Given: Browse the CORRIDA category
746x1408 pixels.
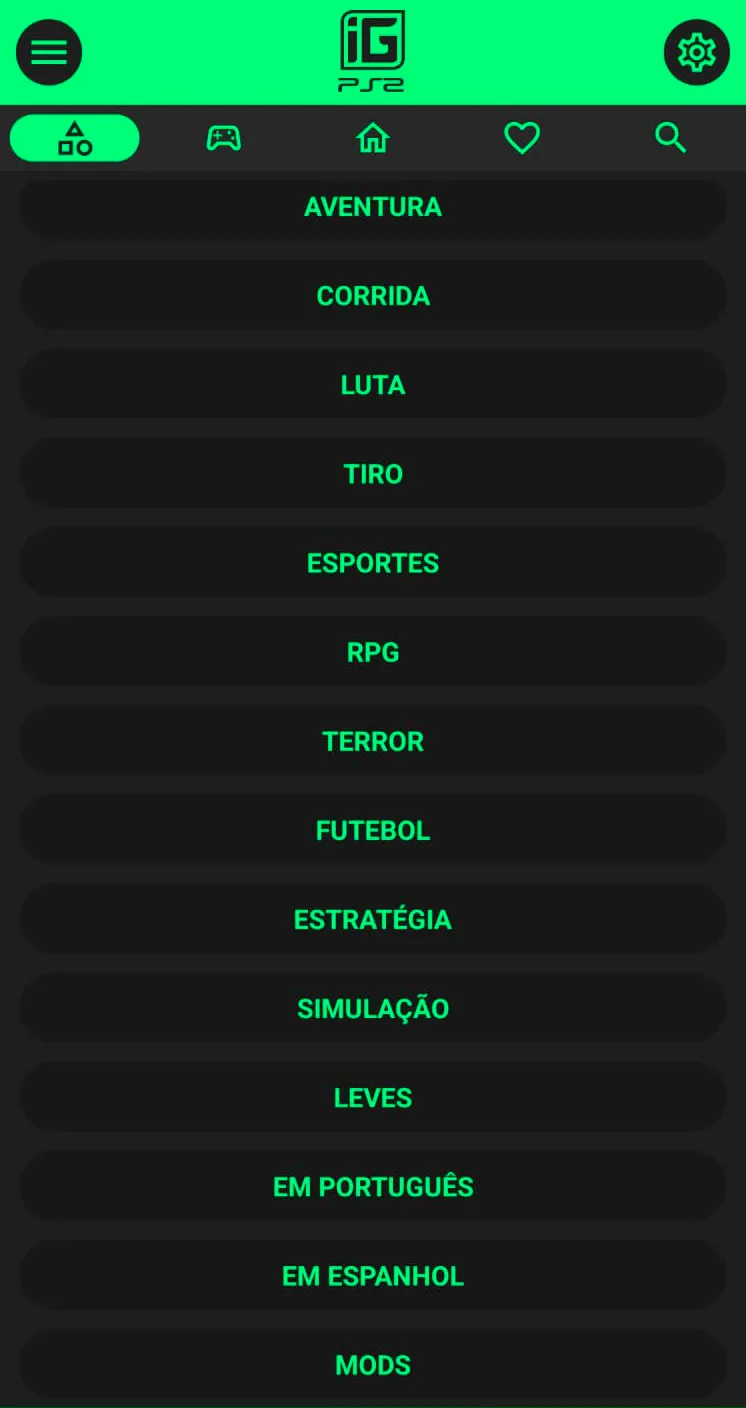Looking at the screenshot, I should tap(373, 296).
